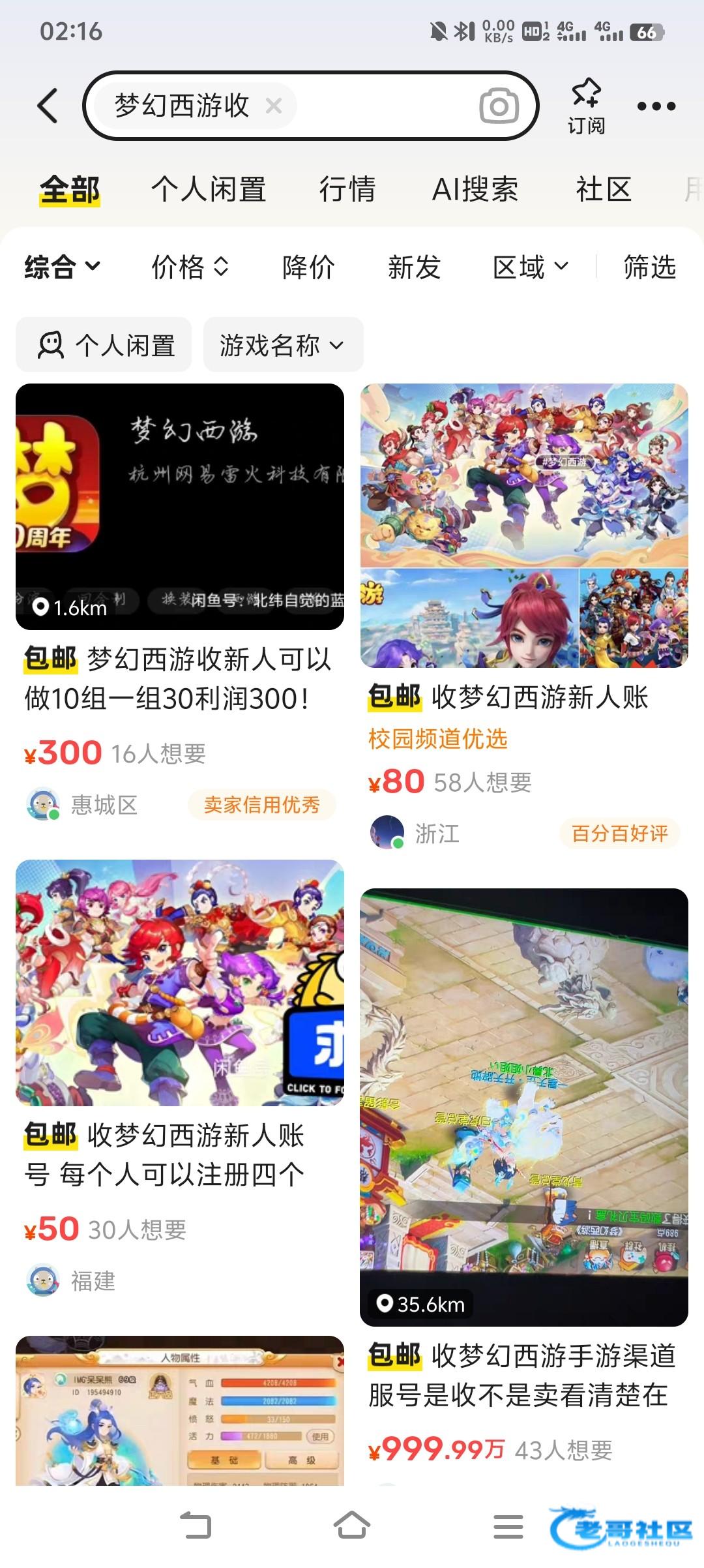
Task: Sort by 新发 listings
Action: point(415,267)
